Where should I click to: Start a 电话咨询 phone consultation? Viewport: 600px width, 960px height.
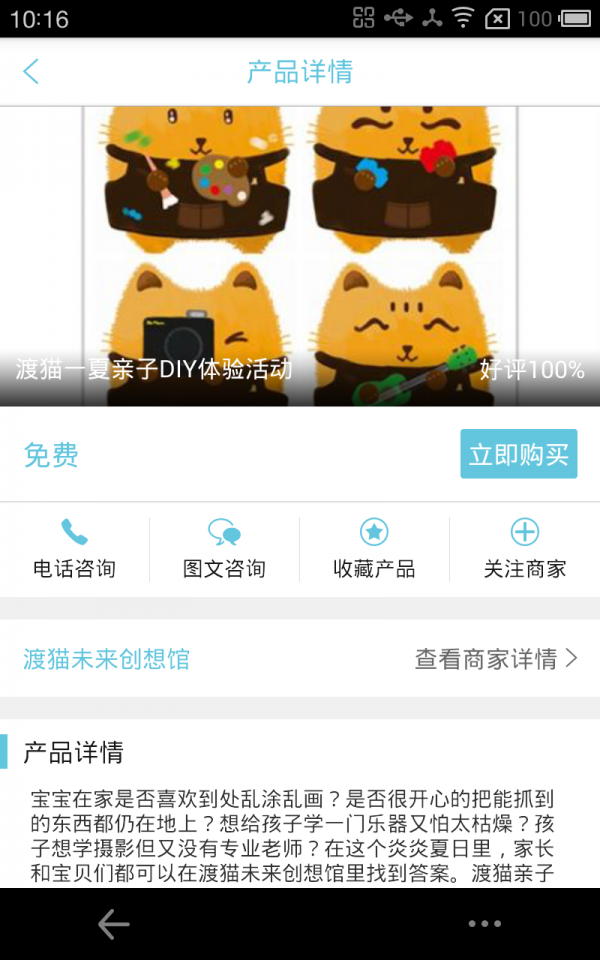tap(74, 549)
